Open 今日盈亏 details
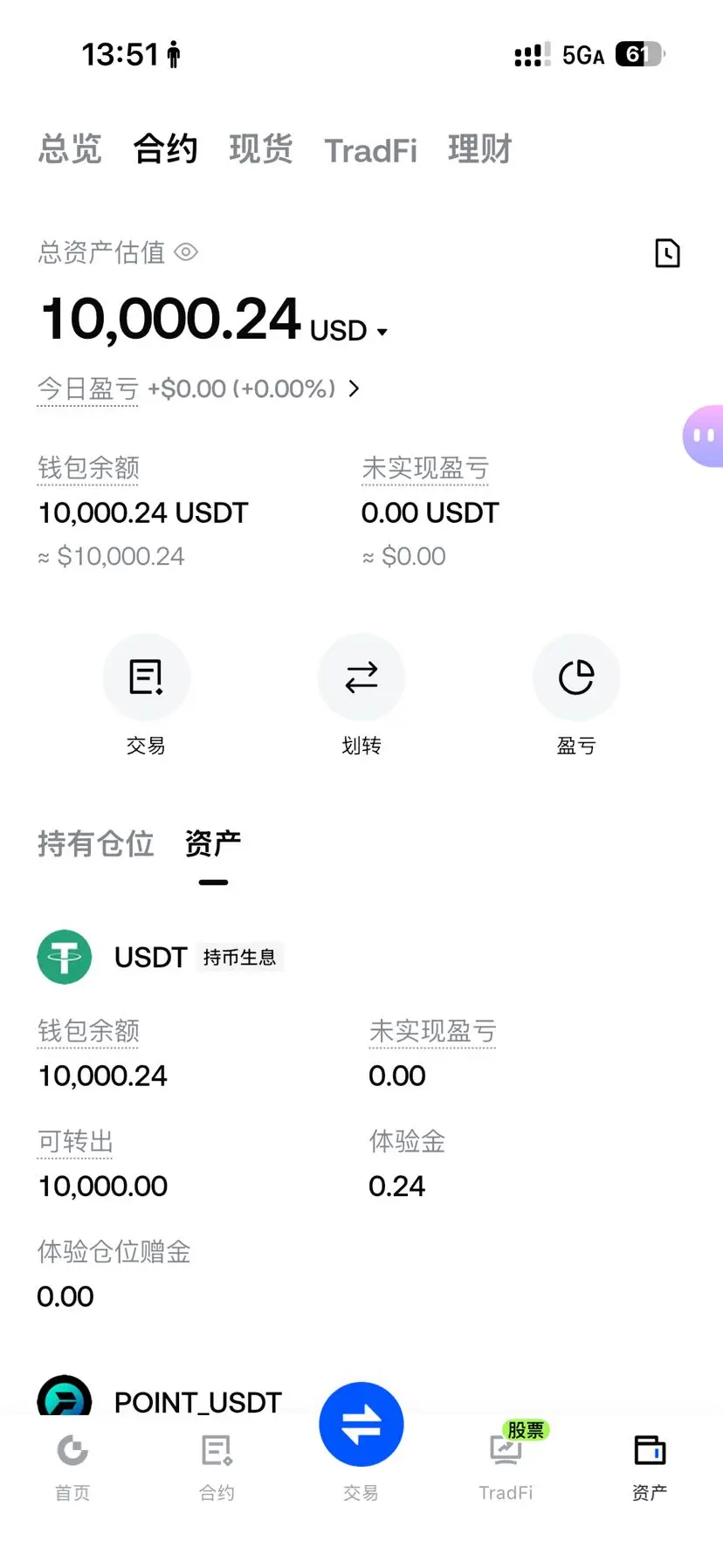This screenshot has width=723, height=1568. 199,389
